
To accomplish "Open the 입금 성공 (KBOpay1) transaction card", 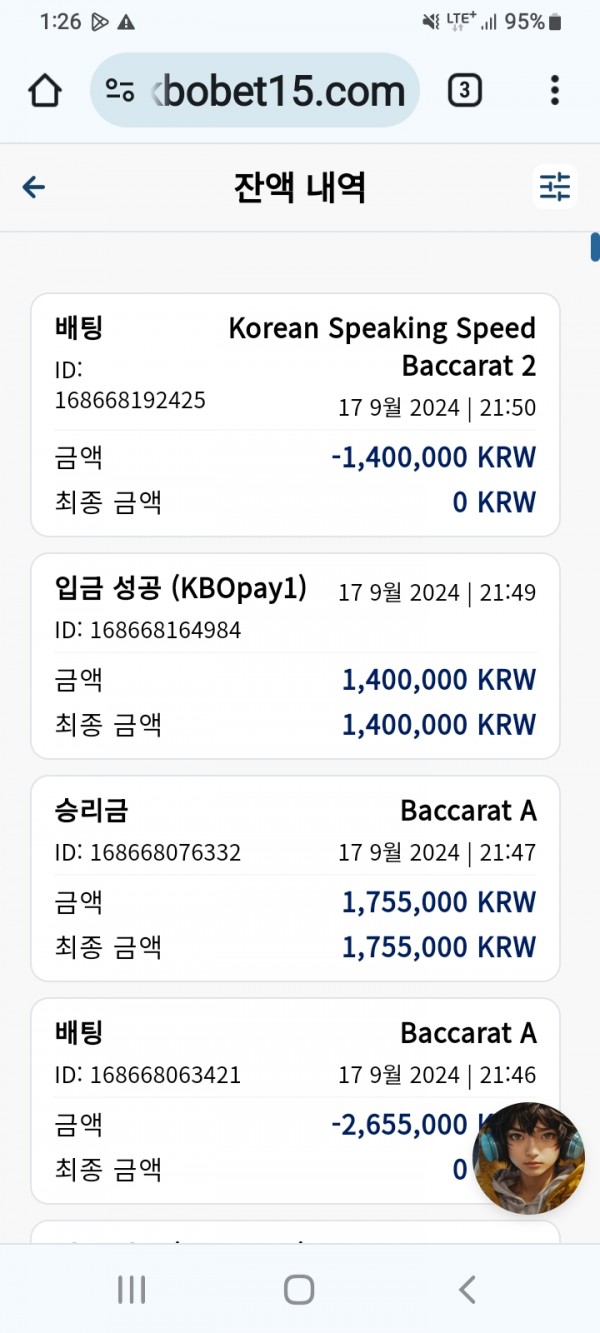I will pos(295,656).
